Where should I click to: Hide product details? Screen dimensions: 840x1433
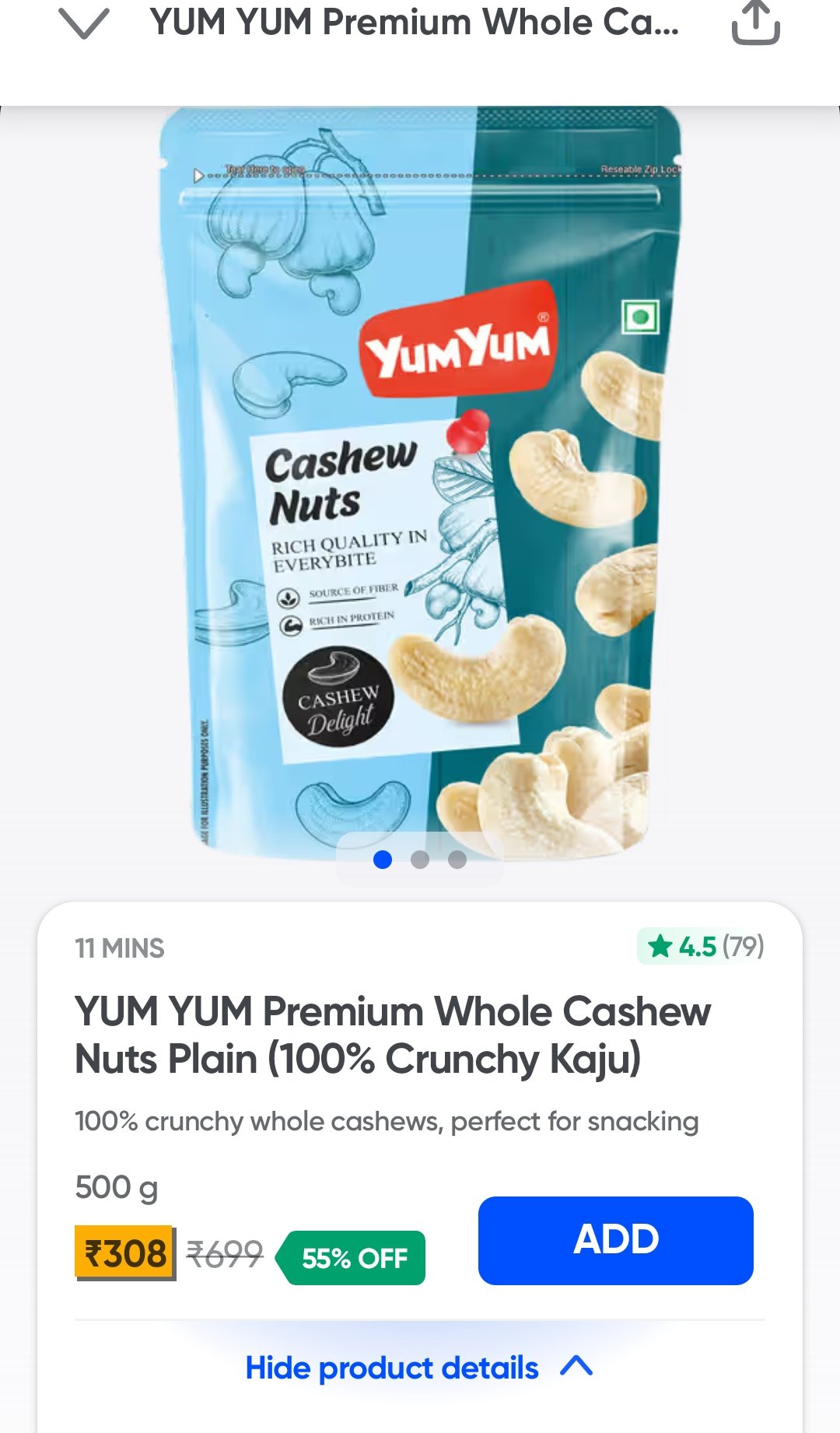coord(419,1368)
